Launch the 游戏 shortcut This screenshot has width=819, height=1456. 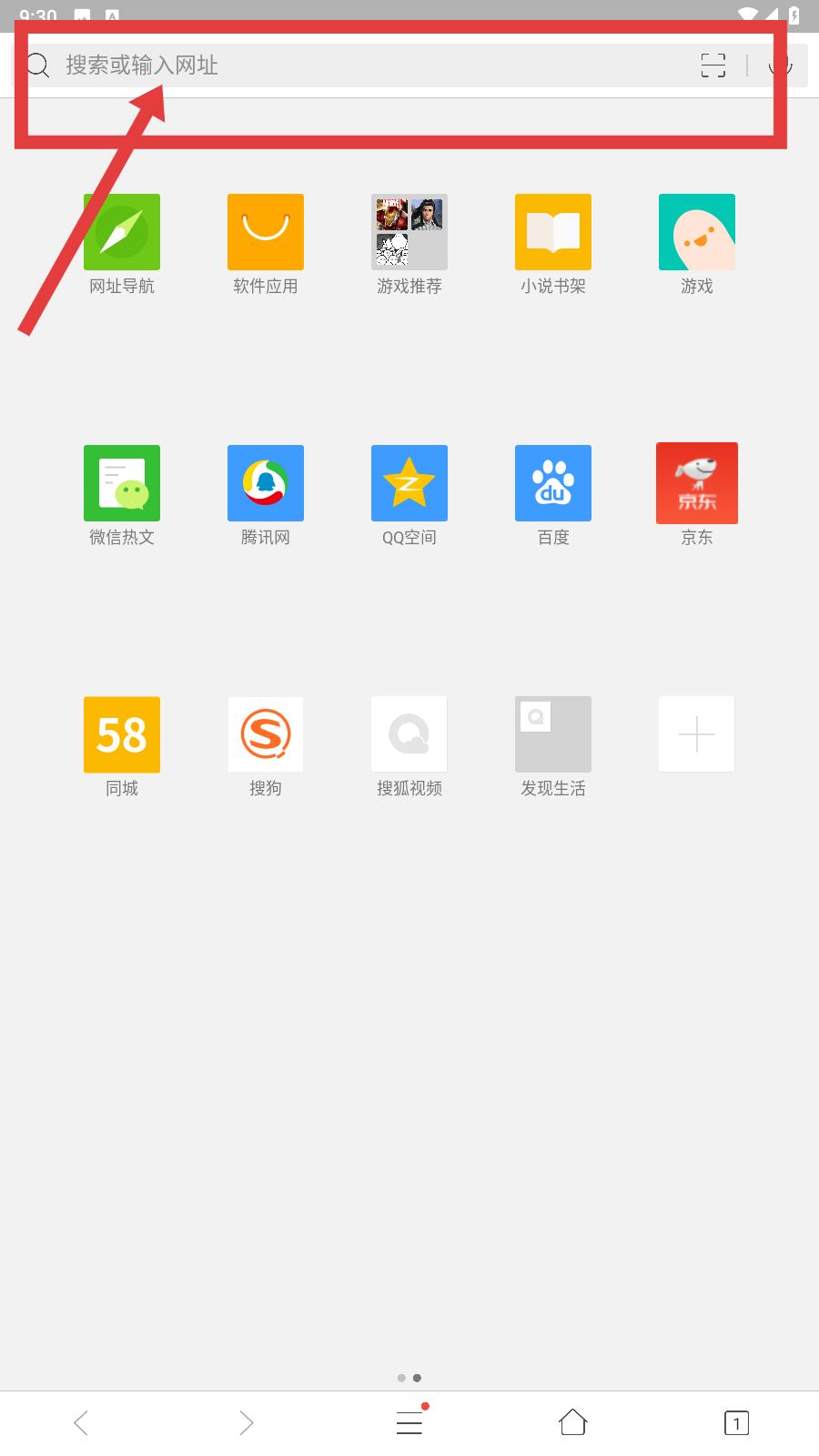point(697,232)
